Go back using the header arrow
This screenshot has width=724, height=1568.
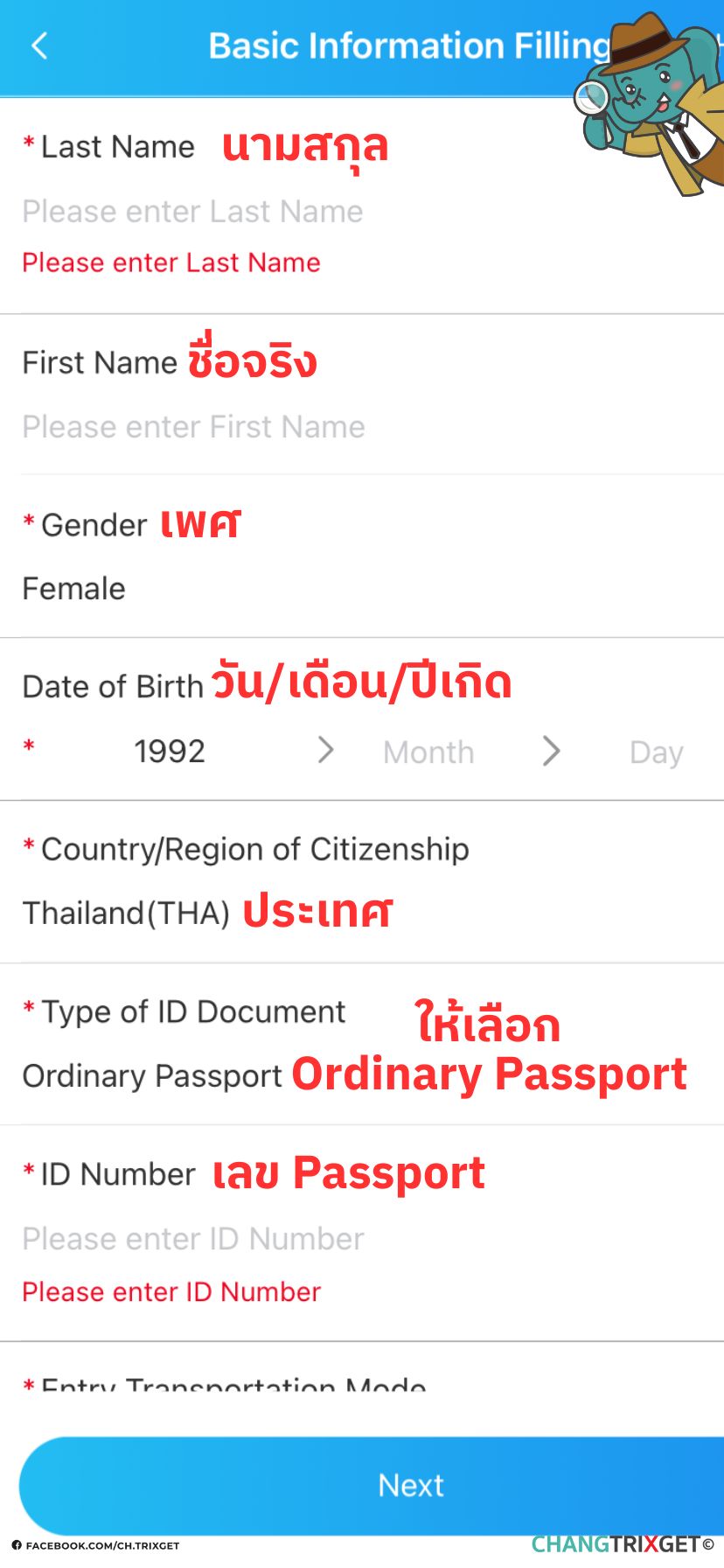click(x=39, y=45)
